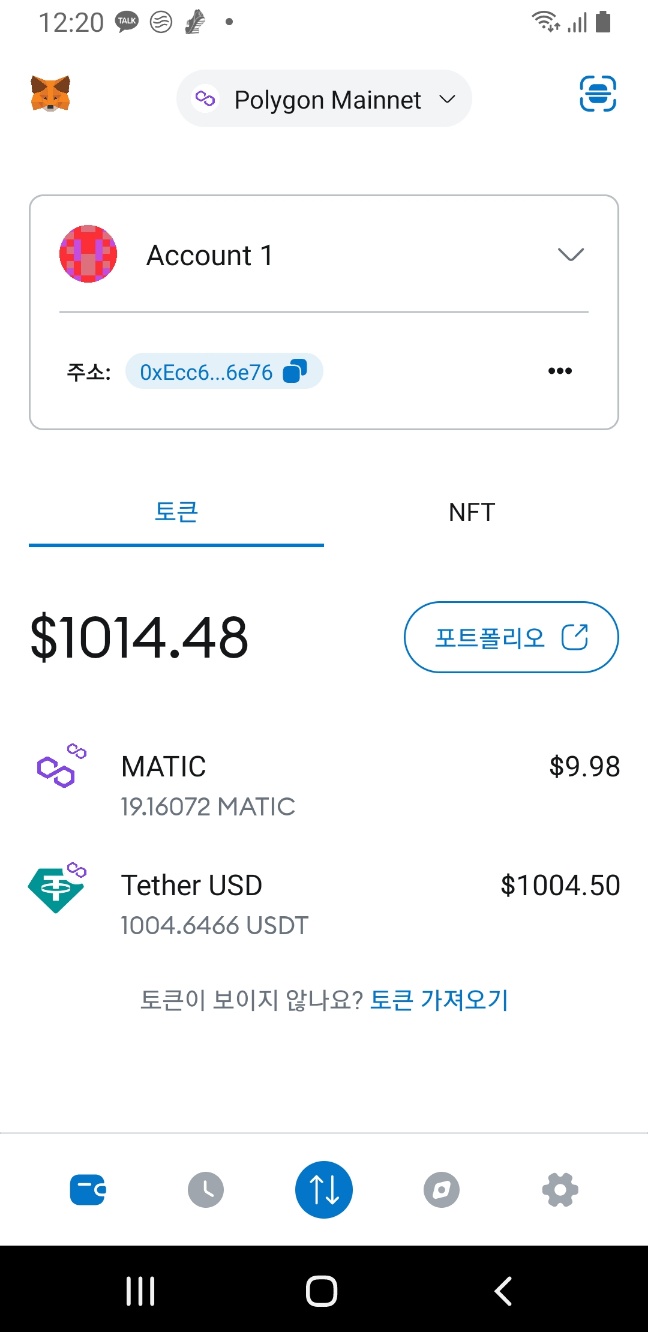This screenshot has width=648, height=1332.
Task: Open the browser compass tab
Action: (x=441, y=1190)
